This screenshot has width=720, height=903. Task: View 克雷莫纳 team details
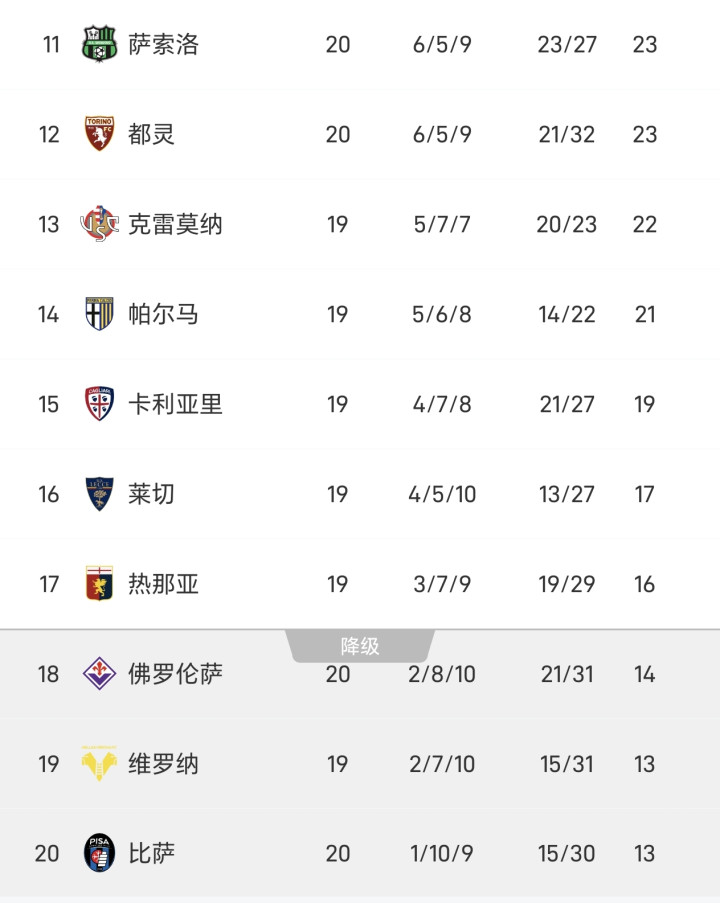point(175,225)
